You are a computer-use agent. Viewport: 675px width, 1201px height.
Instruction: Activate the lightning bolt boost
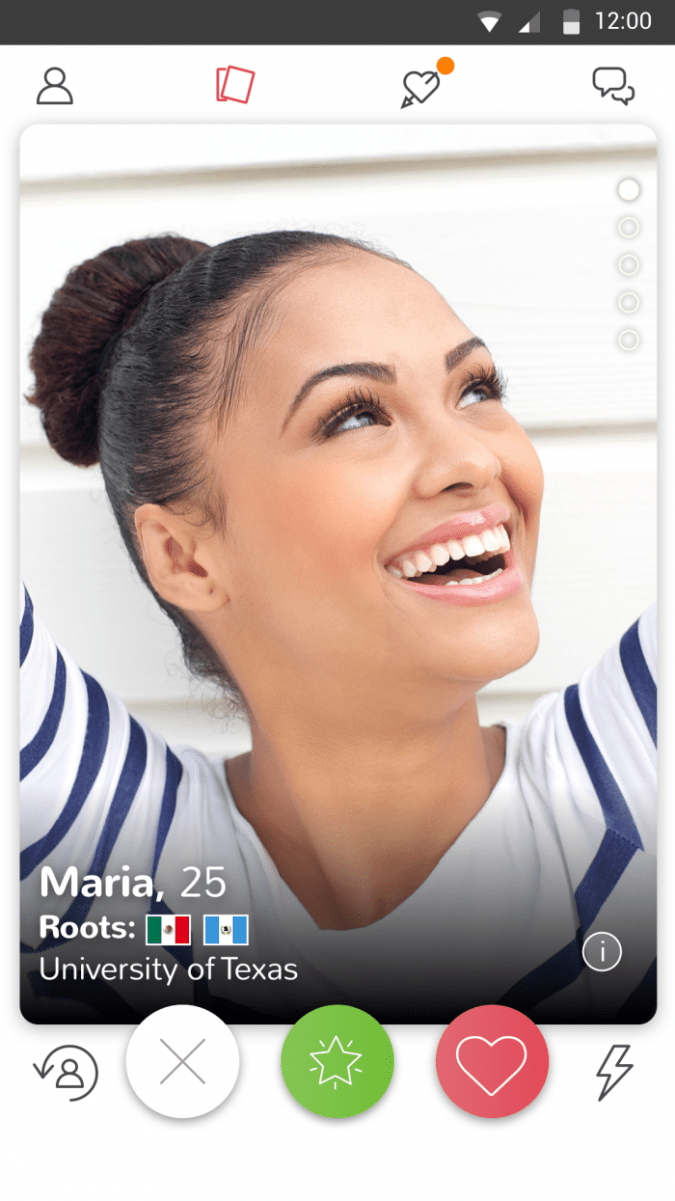(613, 1069)
